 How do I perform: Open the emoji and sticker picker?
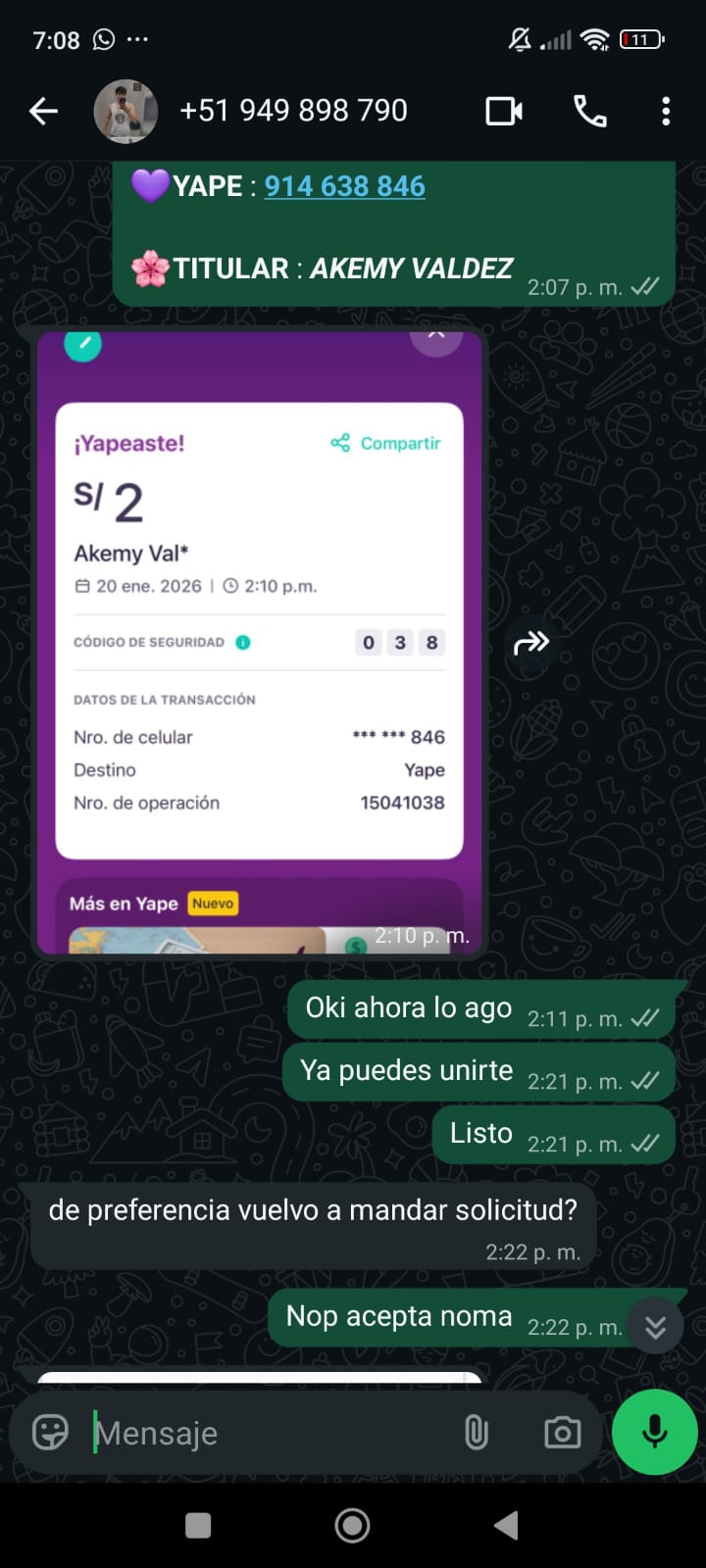pos(50,1433)
